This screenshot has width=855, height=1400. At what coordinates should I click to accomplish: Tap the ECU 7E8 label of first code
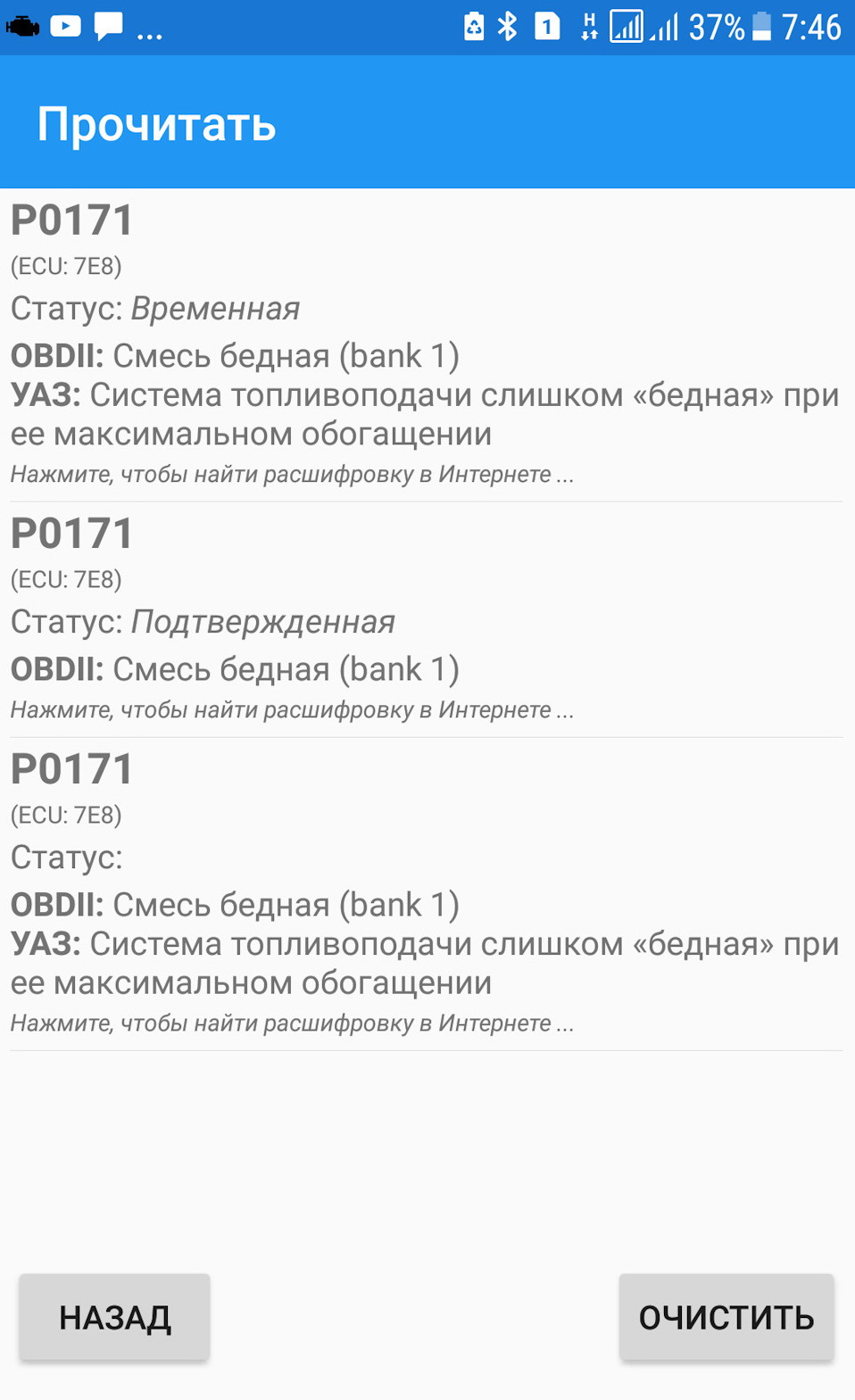coord(68,265)
